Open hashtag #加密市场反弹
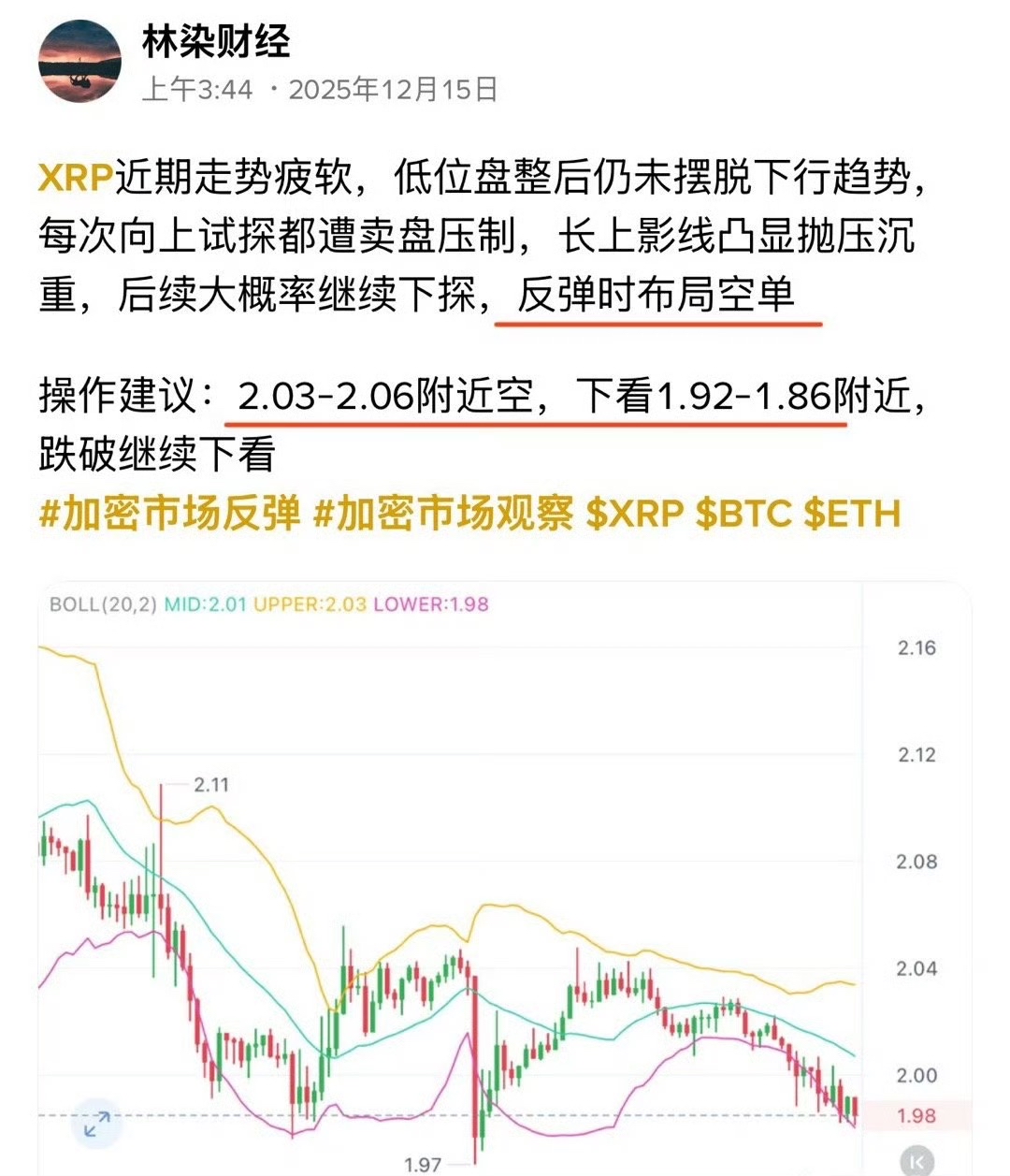1010x1176 pixels. 170,514
